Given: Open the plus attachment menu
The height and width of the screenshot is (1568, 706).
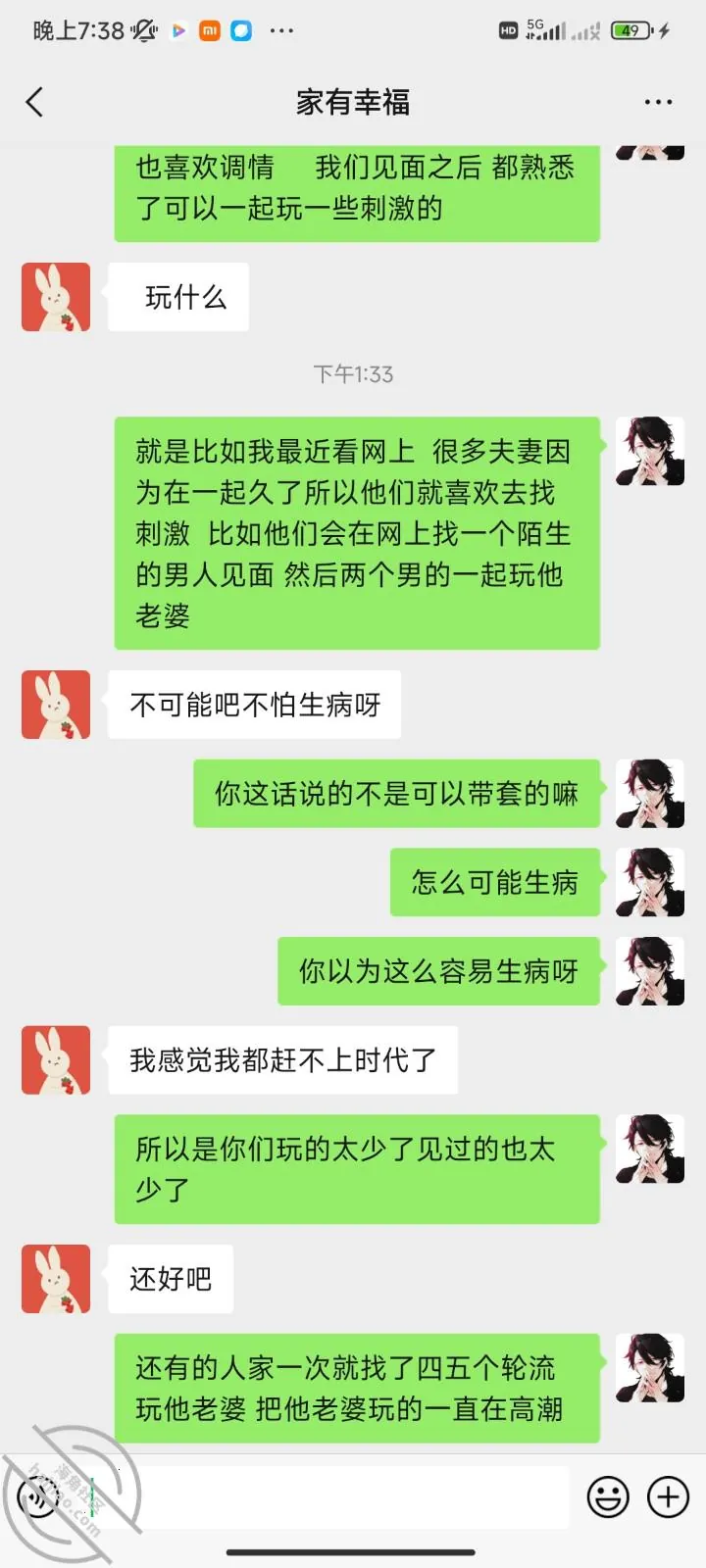Looking at the screenshot, I should tap(669, 1497).
